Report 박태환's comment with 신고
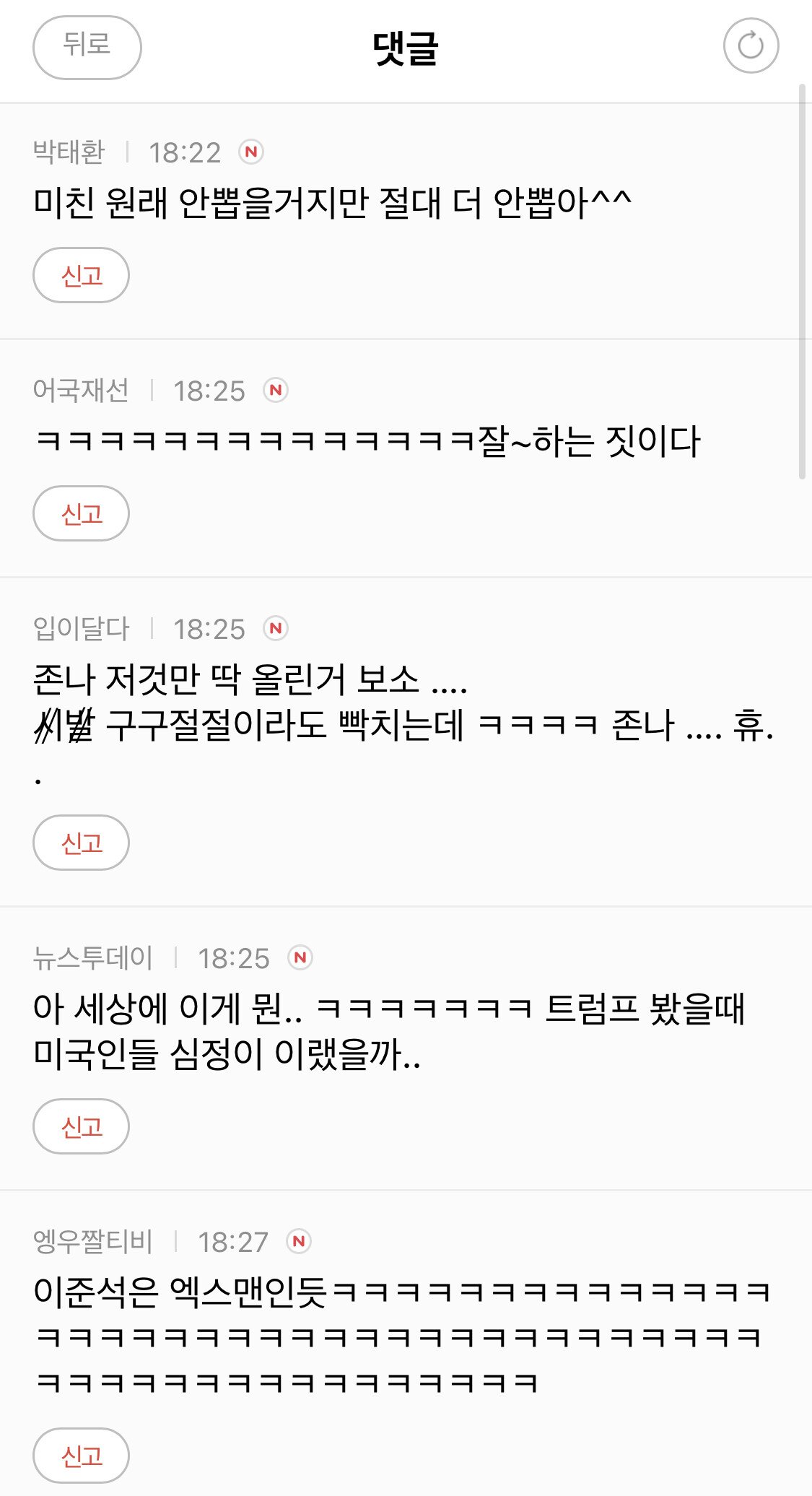 click(x=81, y=275)
